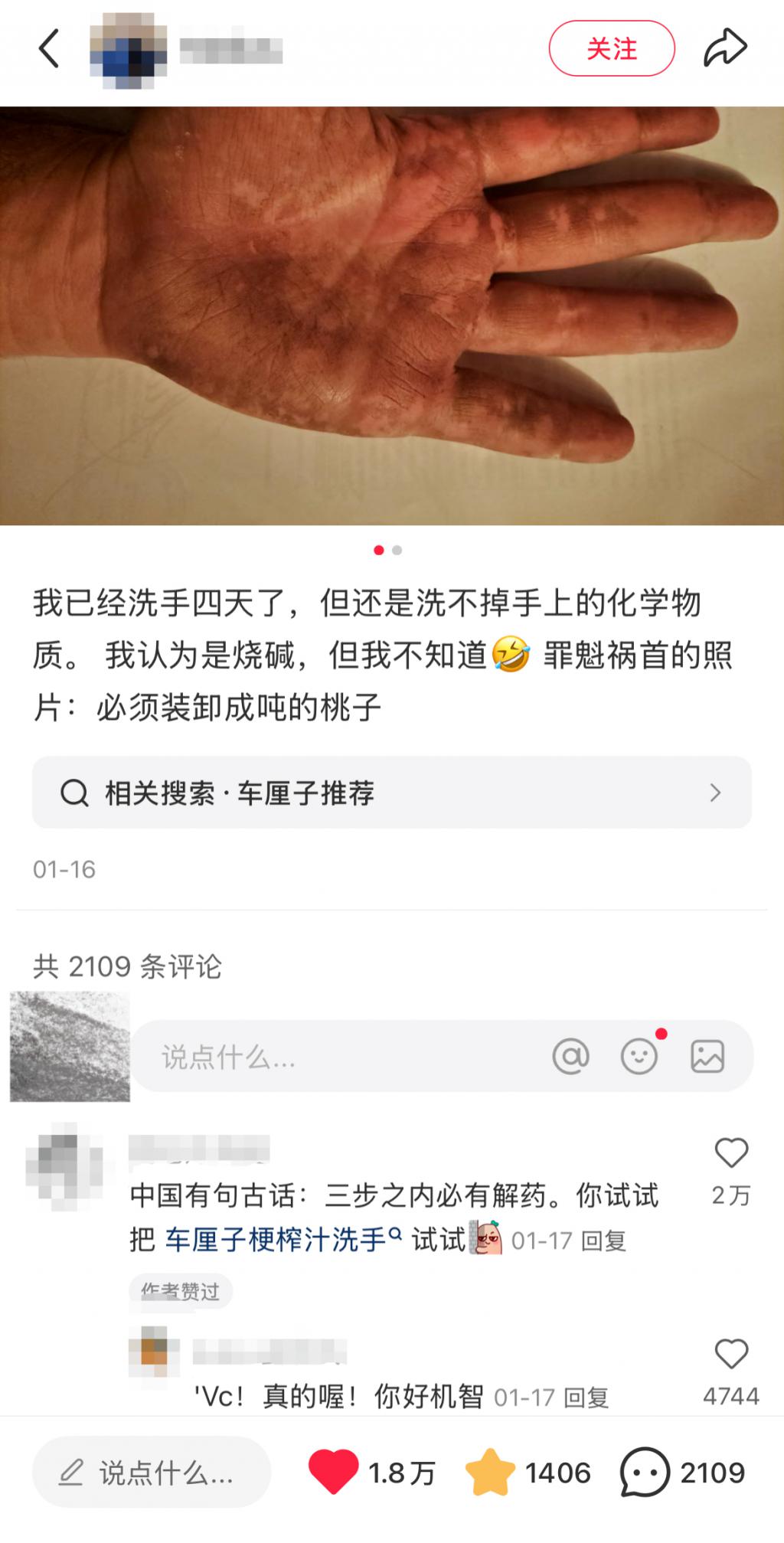Screen dimensions: 784x1543
Task: Tap the 说点什么 comment field under the comment count
Action: [x=337, y=1057]
